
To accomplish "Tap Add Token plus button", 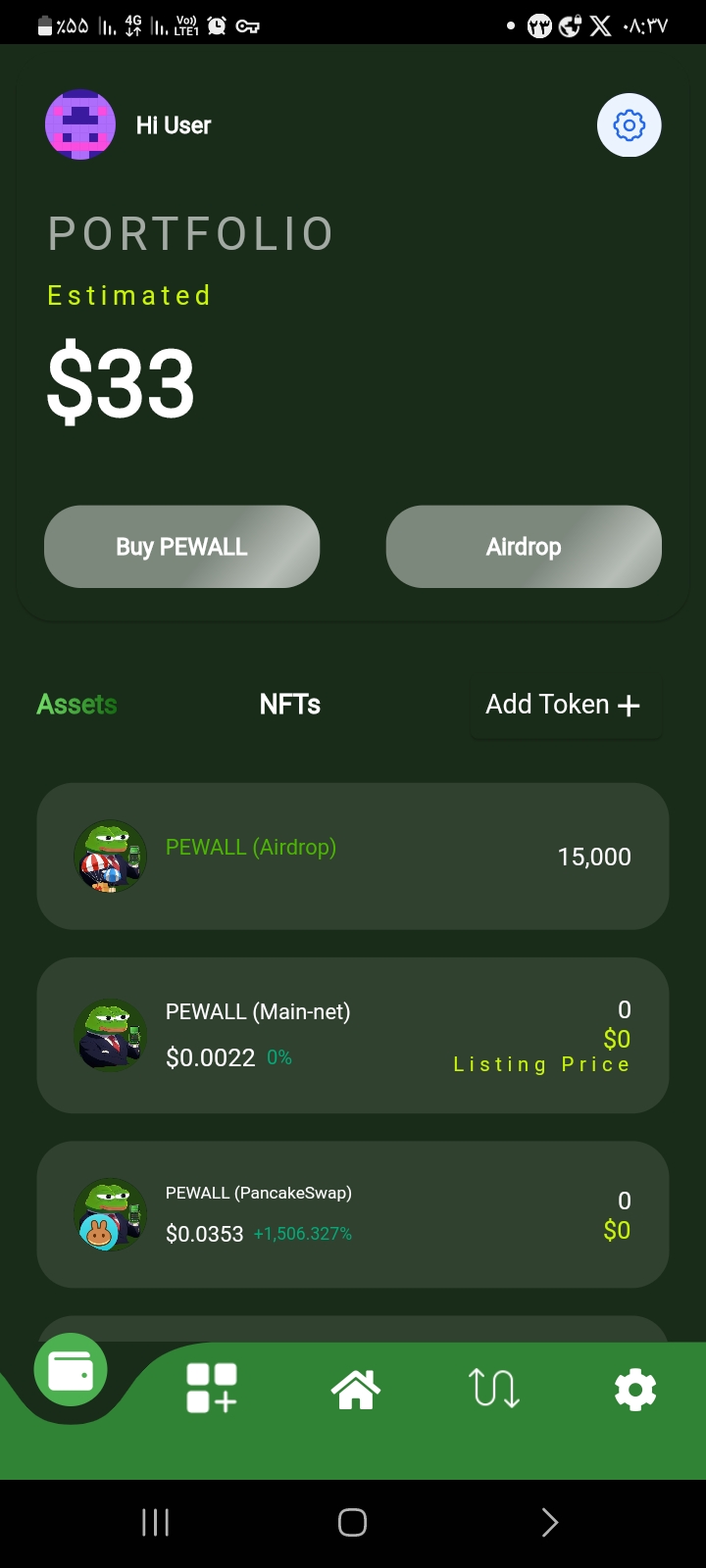I will (566, 705).
